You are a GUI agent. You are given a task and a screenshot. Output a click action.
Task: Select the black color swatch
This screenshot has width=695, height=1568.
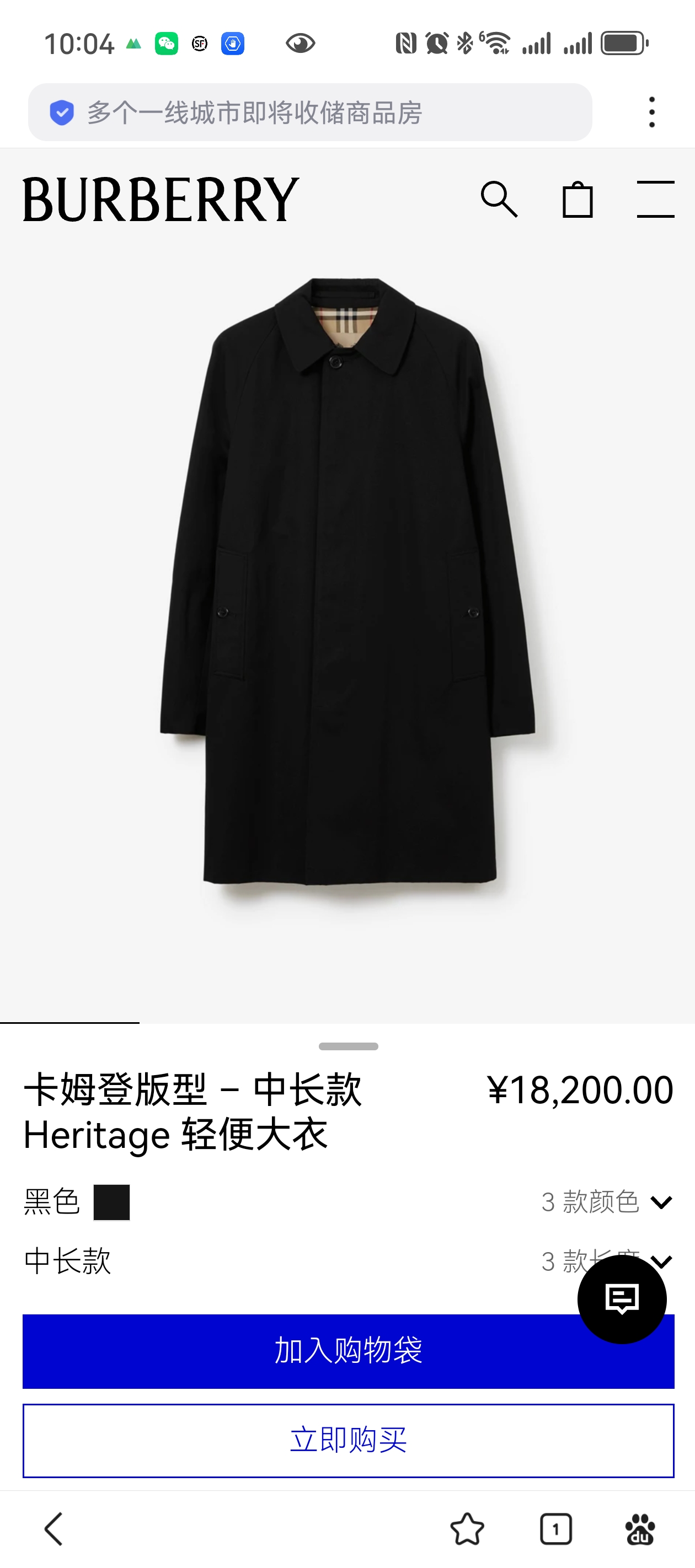pyautogui.click(x=111, y=1202)
